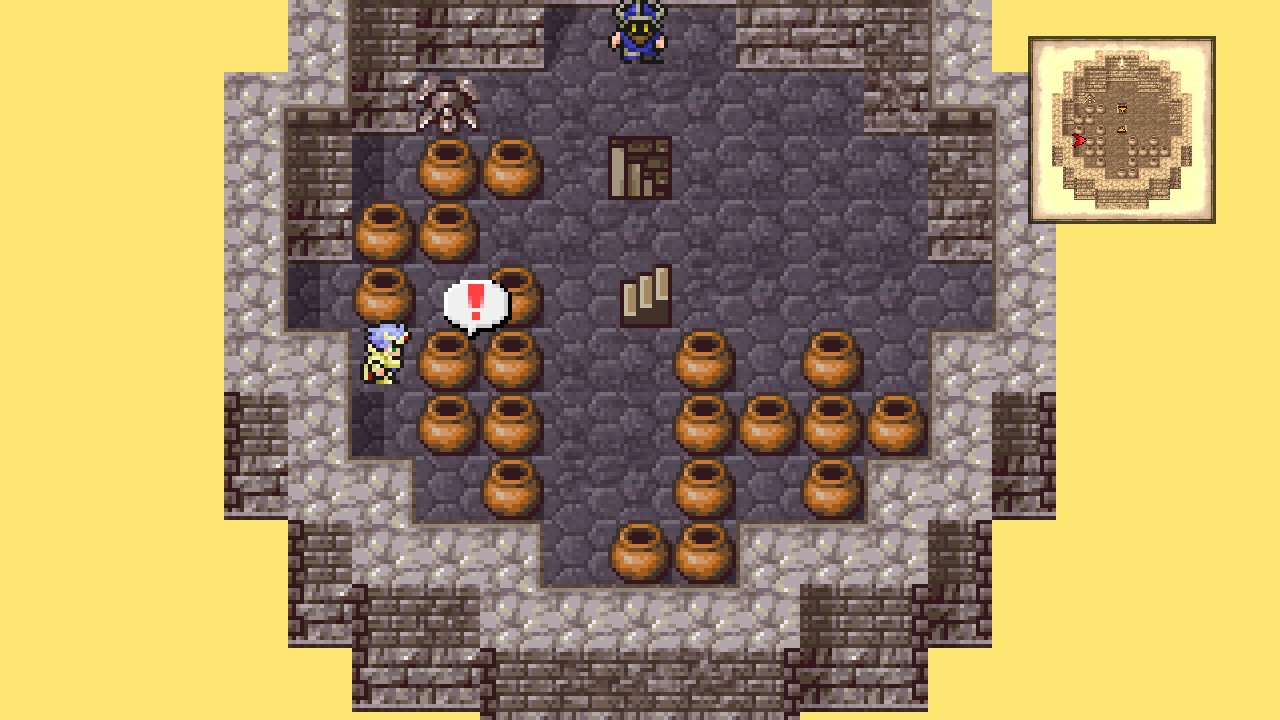The width and height of the screenshot is (1280, 720).
Task: Expand the dungeon minimap
Action: tap(1121, 130)
